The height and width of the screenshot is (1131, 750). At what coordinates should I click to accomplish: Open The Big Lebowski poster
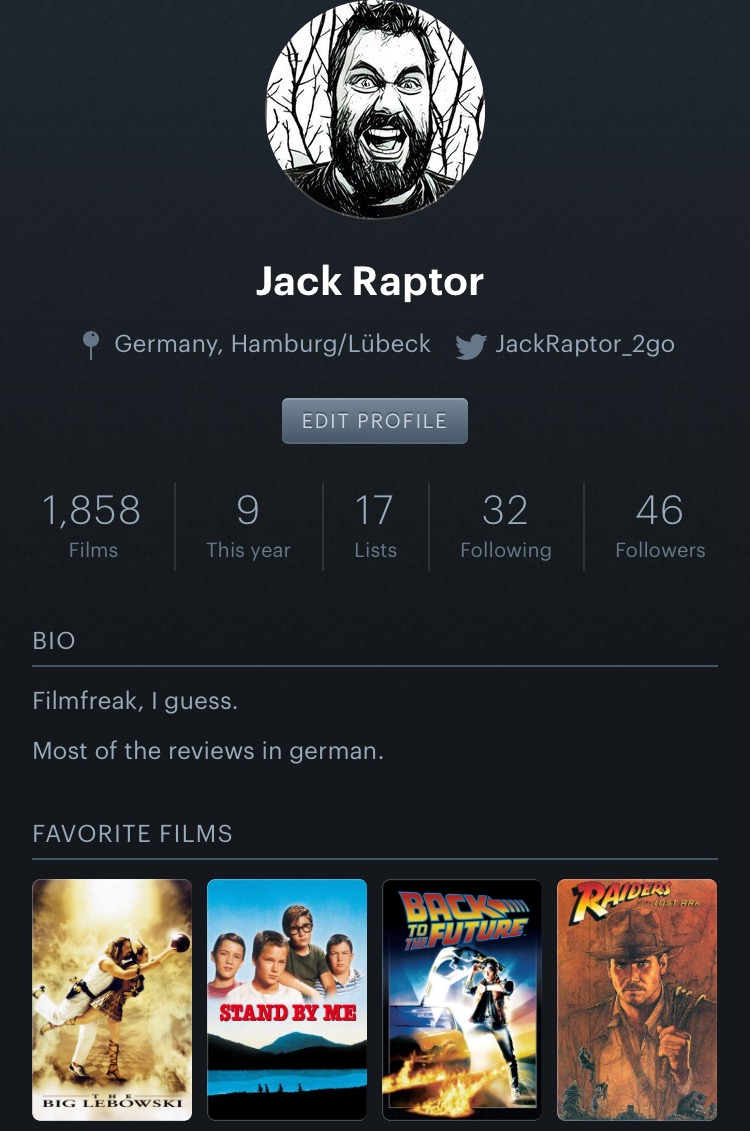click(112, 998)
